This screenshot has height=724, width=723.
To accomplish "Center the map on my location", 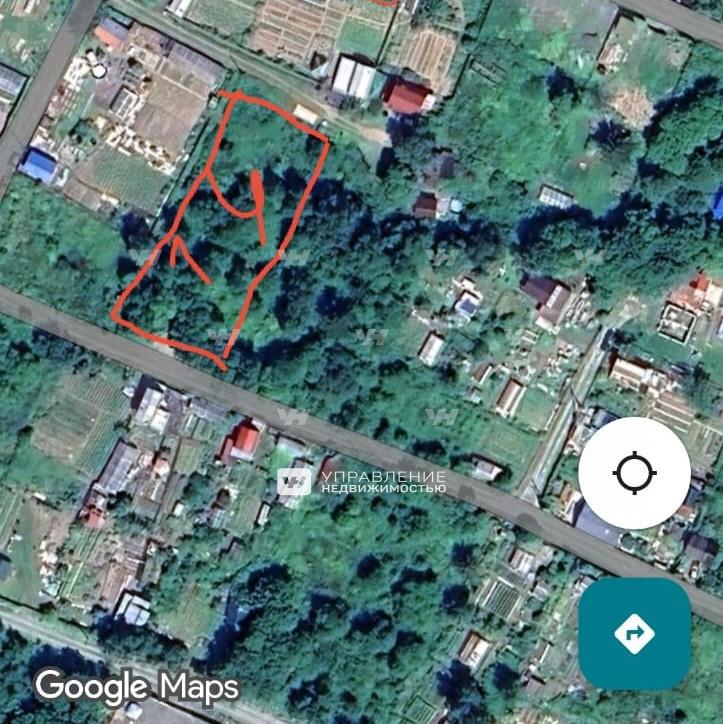I will [634, 473].
